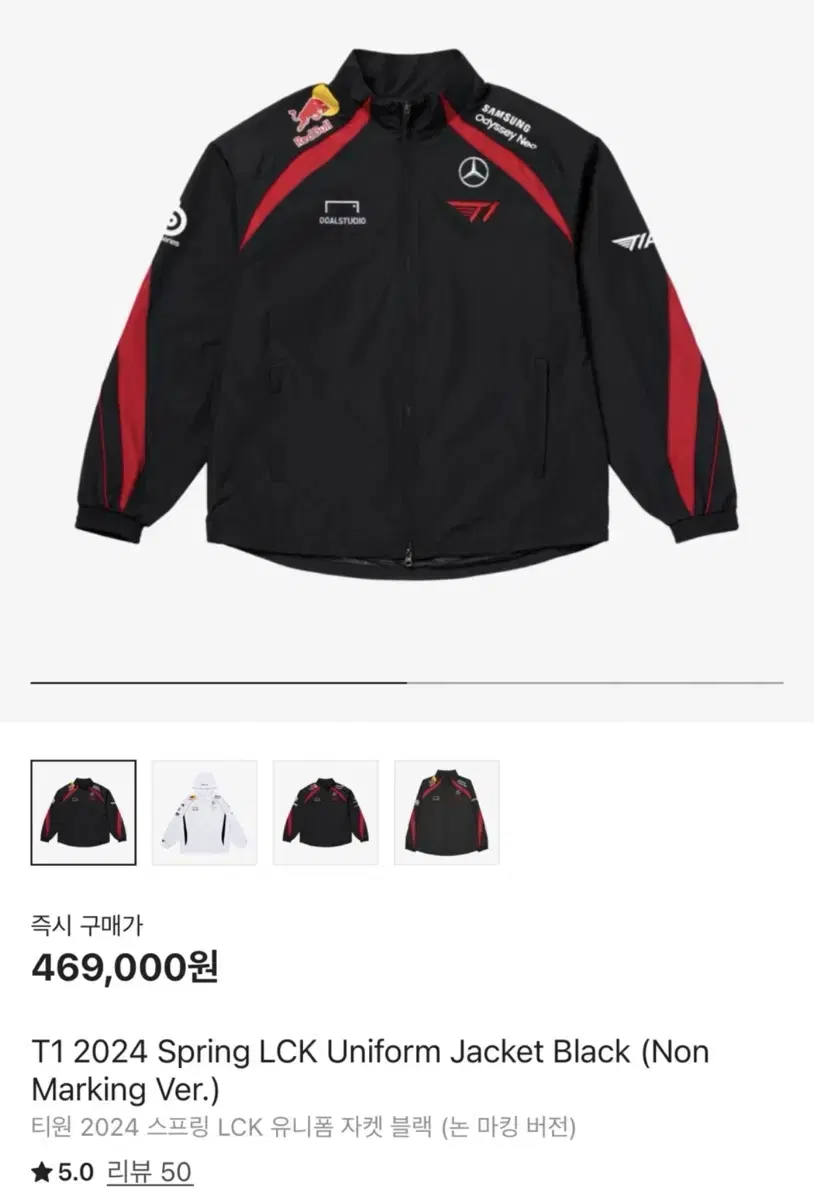Select the fourth angled jacket thumbnail
This screenshot has height=1200, width=814.
(448, 815)
